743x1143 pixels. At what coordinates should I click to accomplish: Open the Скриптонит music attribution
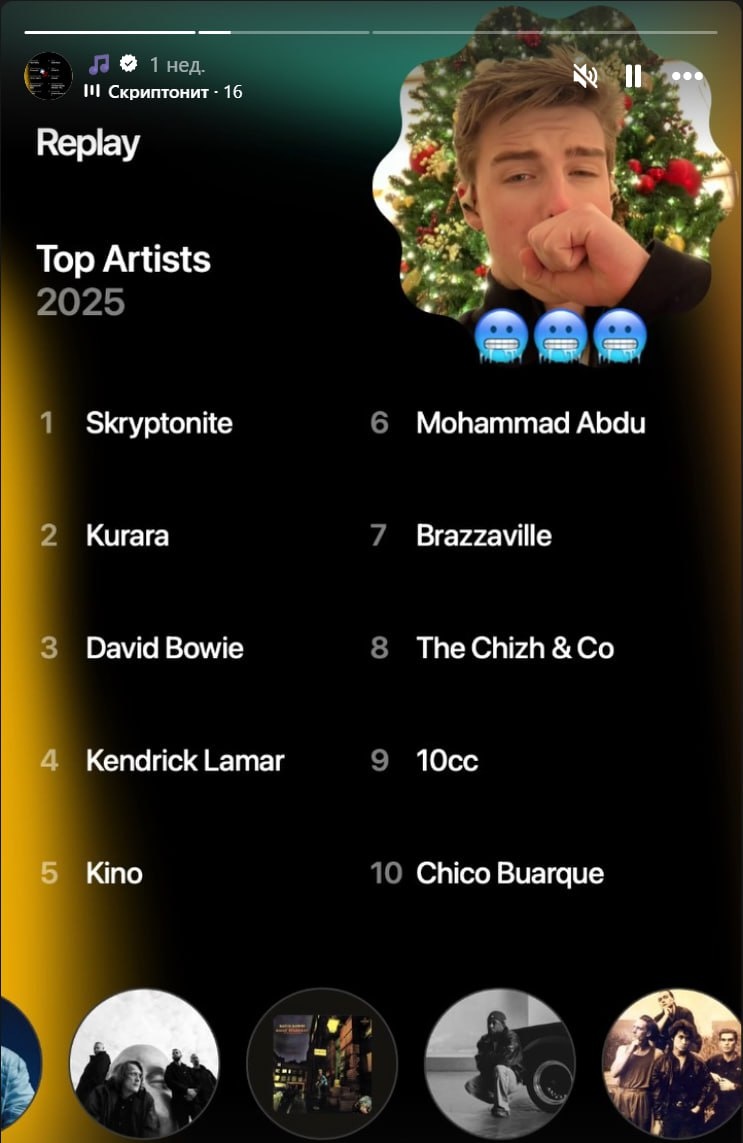click(163, 92)
